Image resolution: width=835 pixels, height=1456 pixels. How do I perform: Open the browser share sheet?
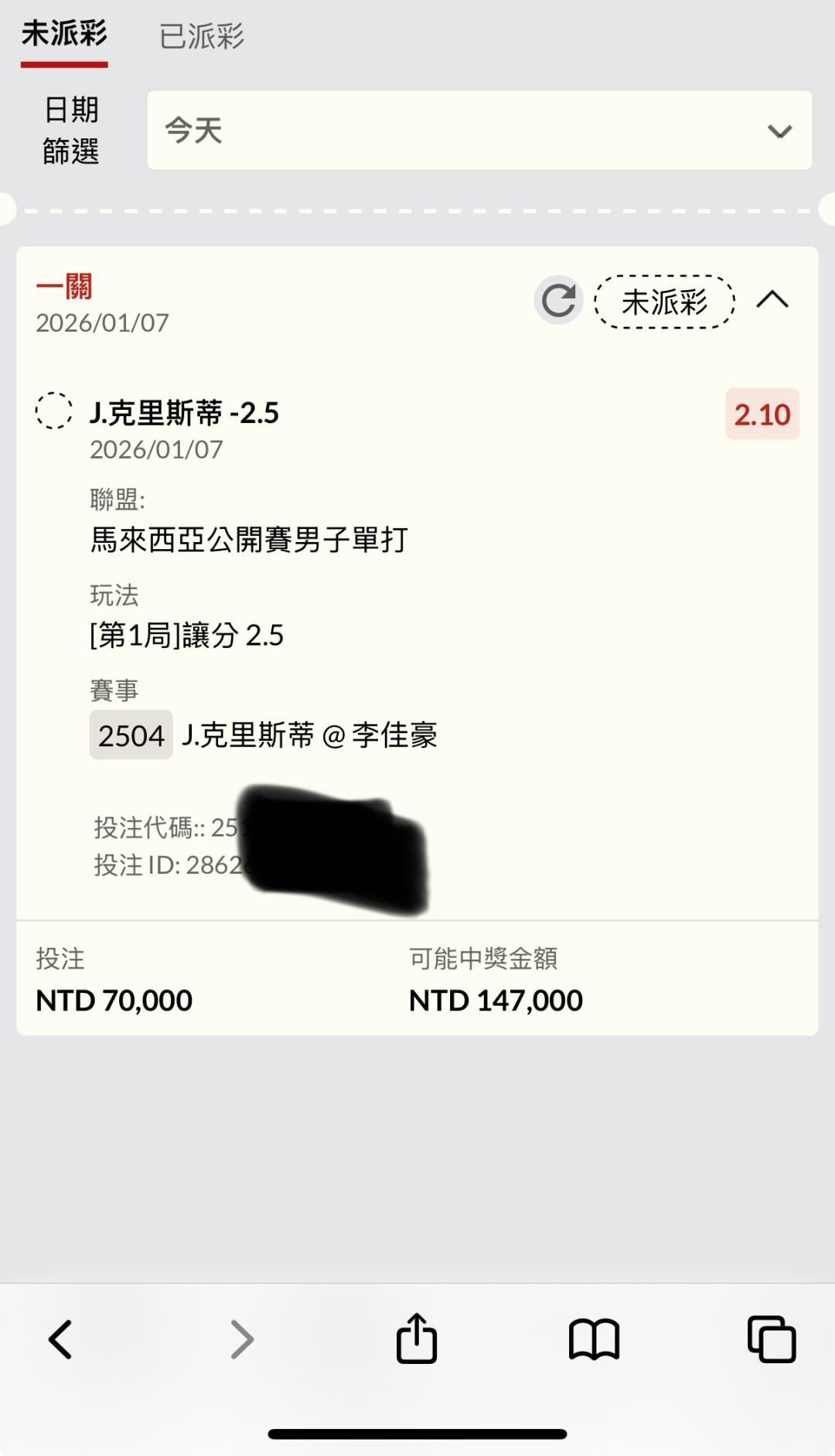(417, 1338)
